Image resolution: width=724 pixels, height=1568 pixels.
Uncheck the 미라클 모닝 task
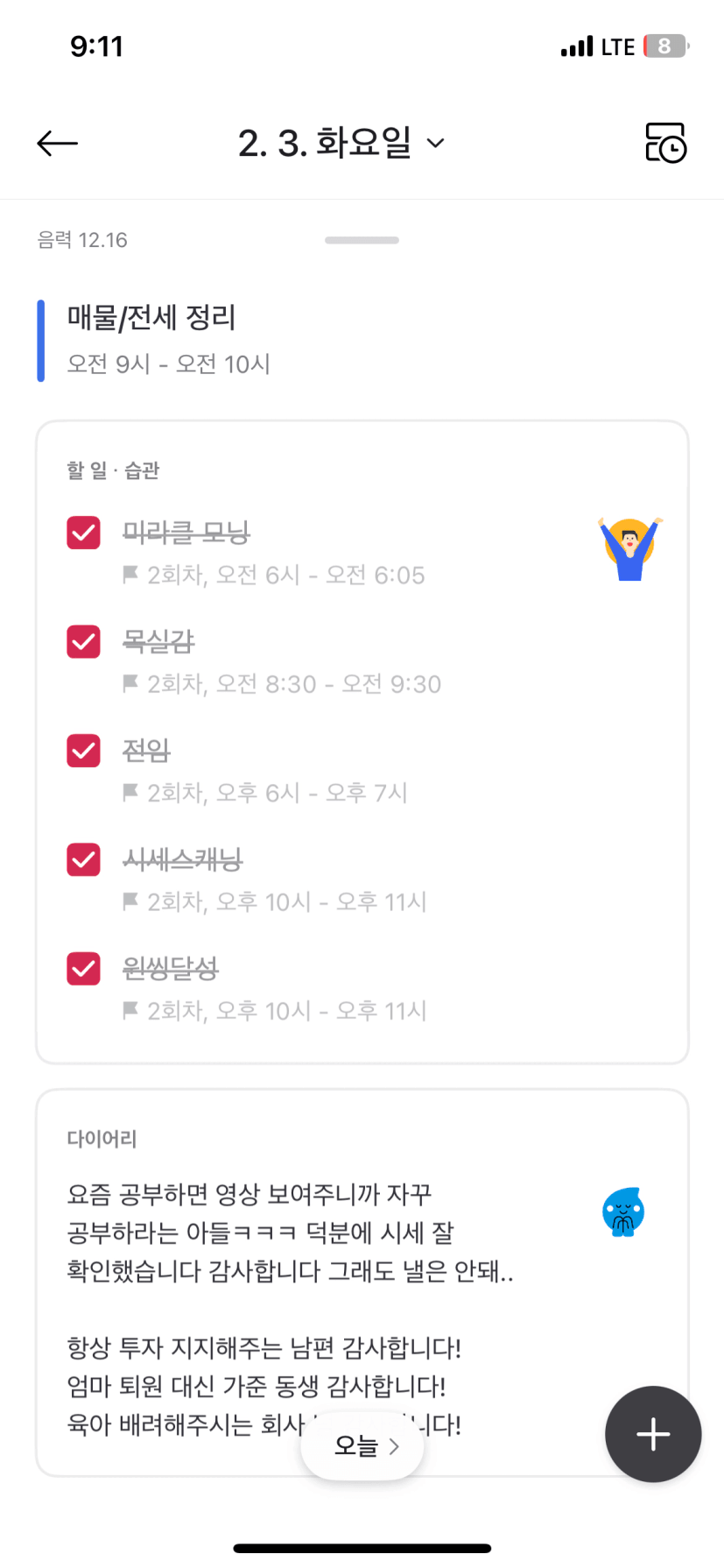(84, 533)
